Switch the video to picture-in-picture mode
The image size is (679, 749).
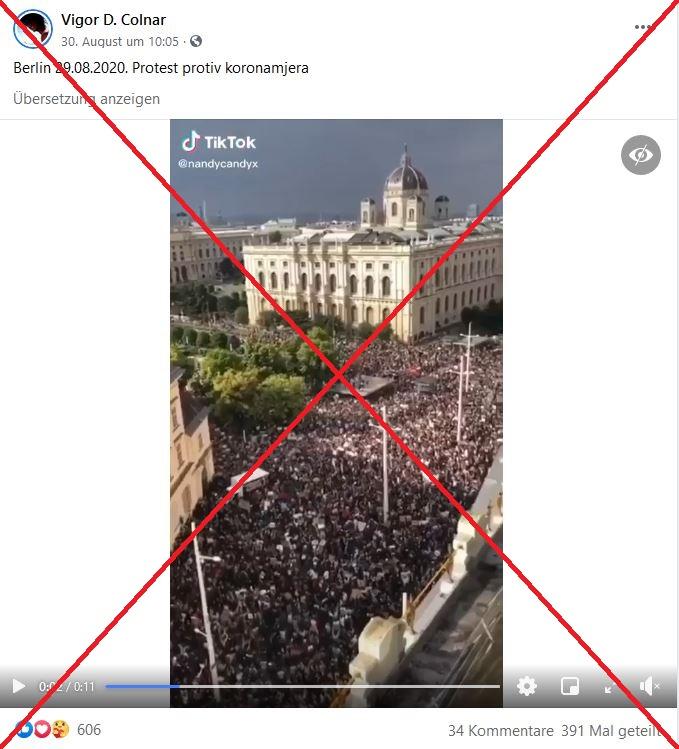click(569, 686)
